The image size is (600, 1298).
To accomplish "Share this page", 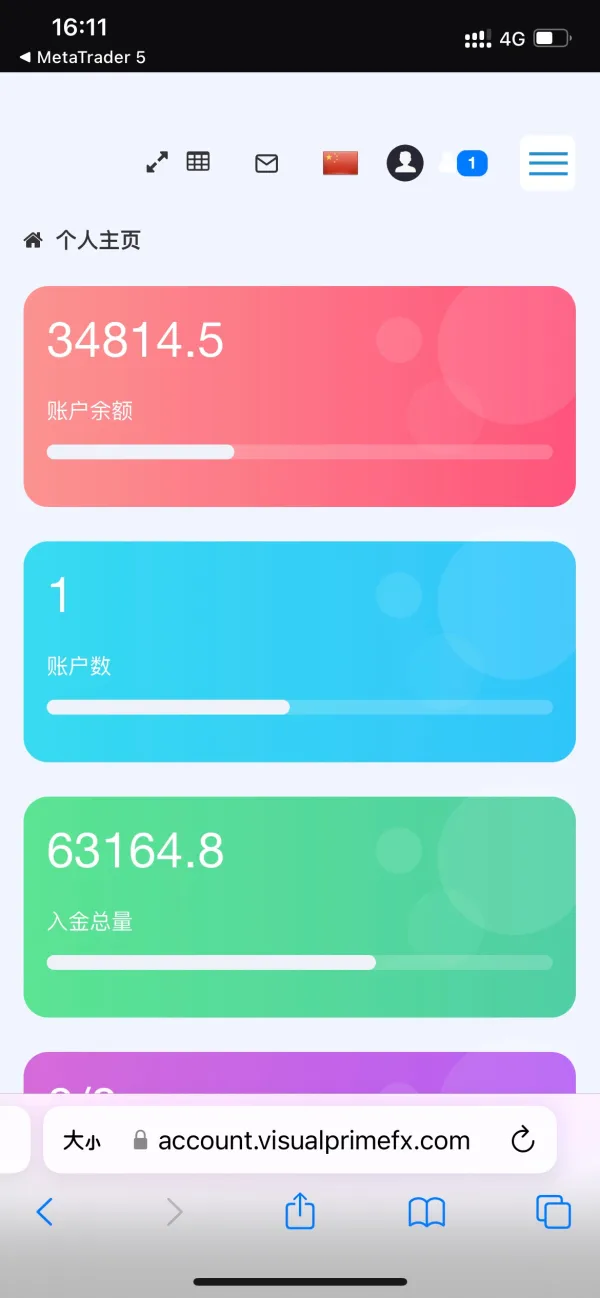I will click(x=300, y=1212).
